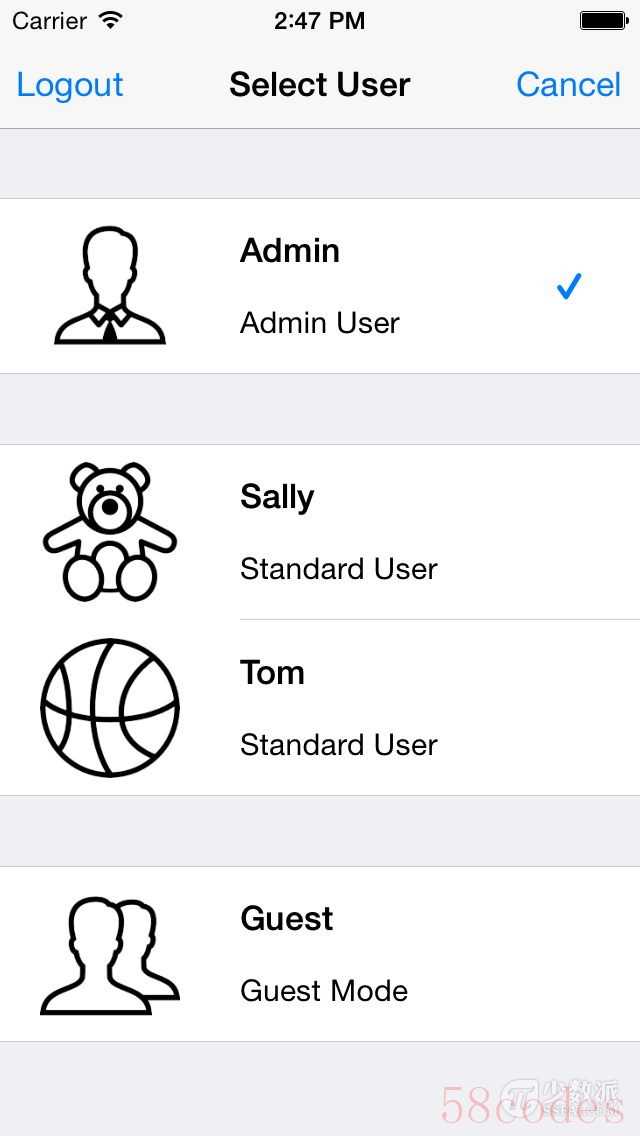Select Guest Mode

tap(320, 954)
